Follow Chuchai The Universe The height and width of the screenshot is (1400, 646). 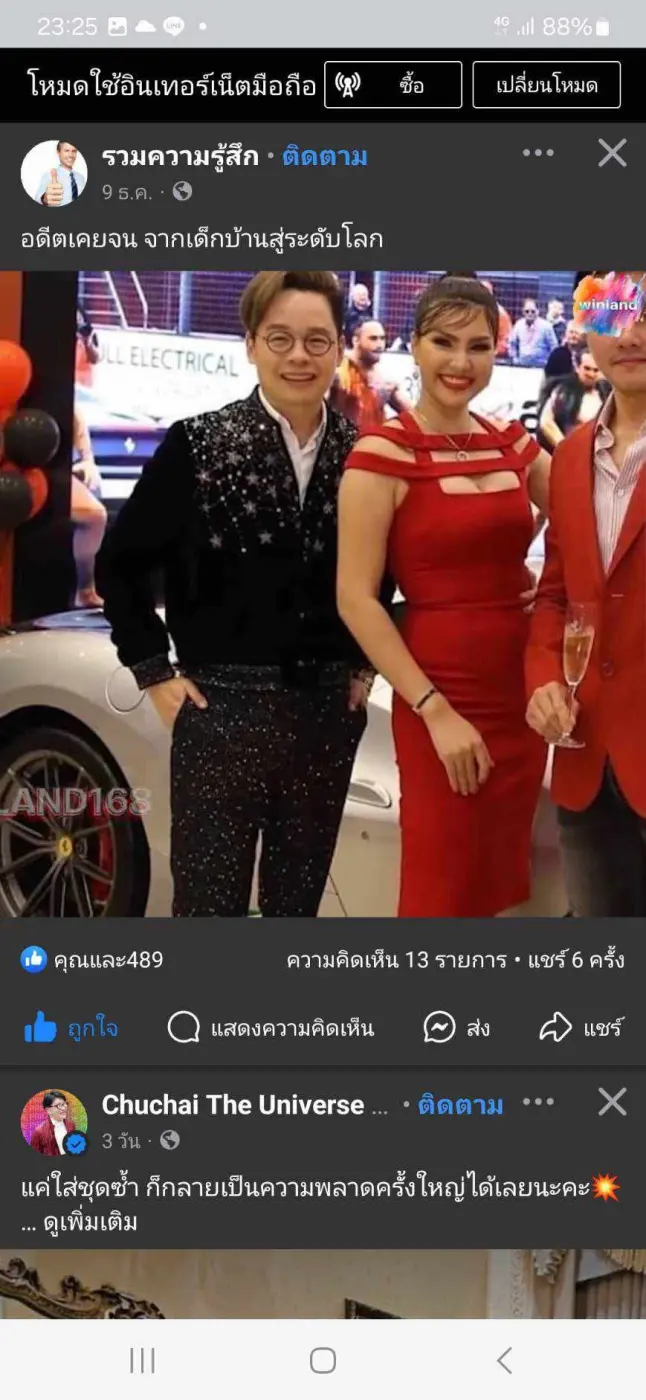coord(460,1105)
